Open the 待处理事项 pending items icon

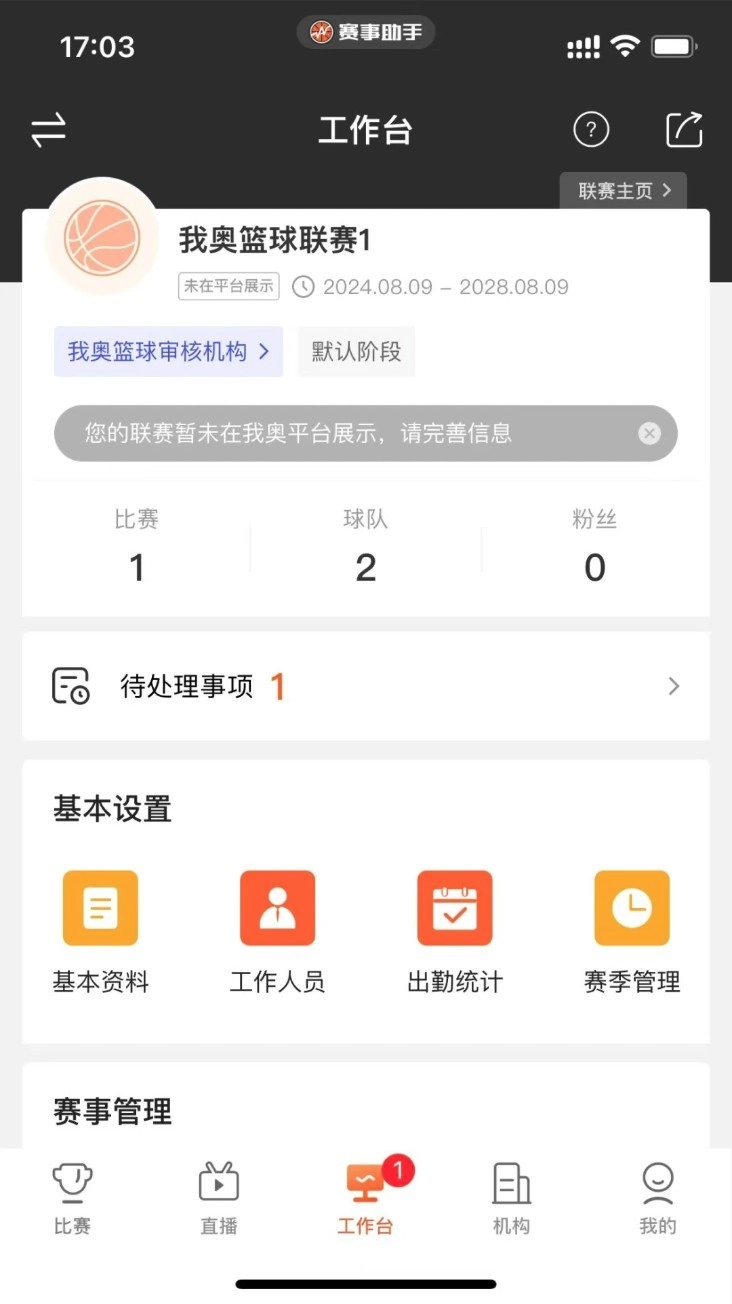tap(68, 686)
